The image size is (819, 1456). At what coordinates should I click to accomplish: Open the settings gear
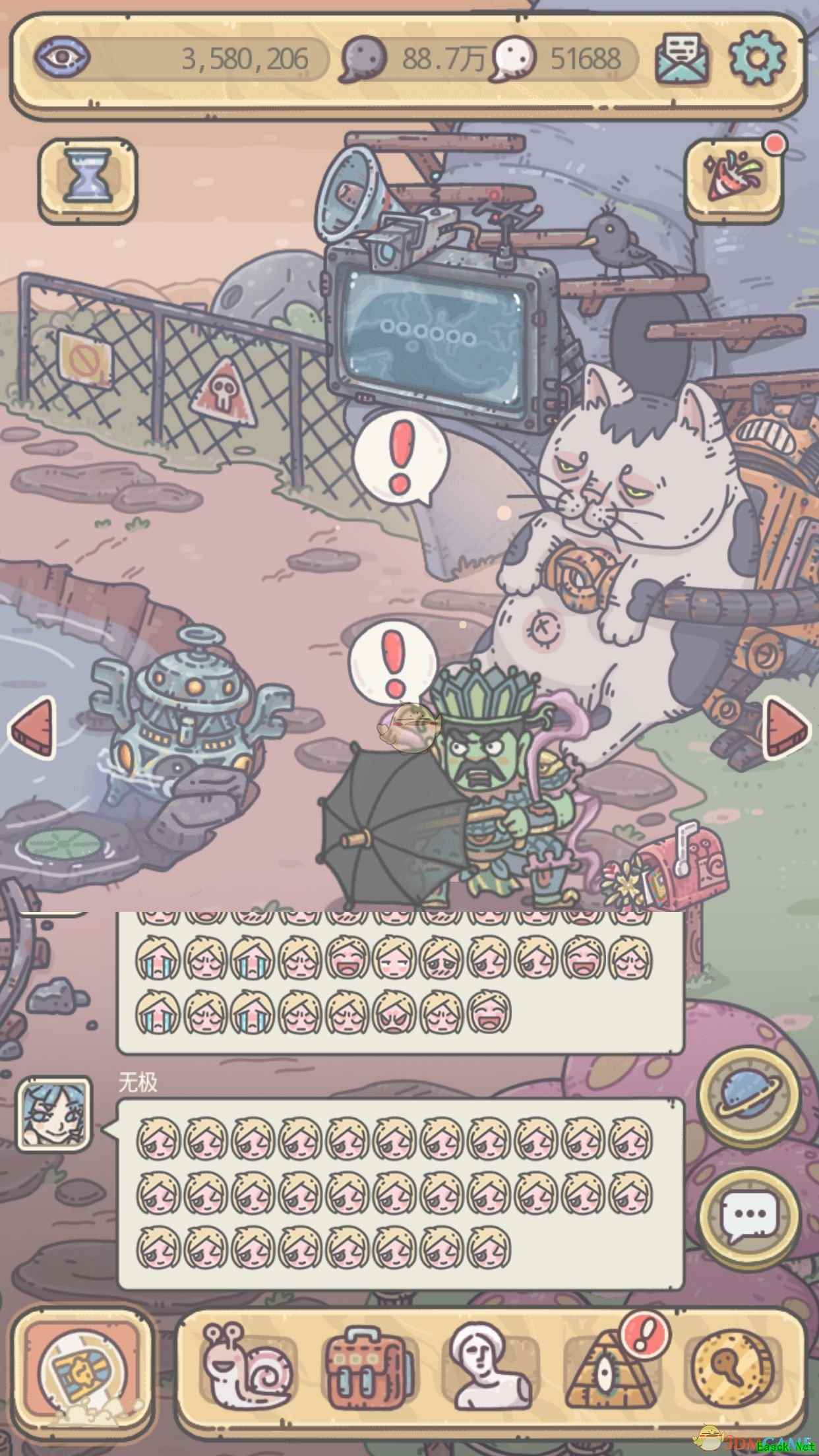(758, 59)
